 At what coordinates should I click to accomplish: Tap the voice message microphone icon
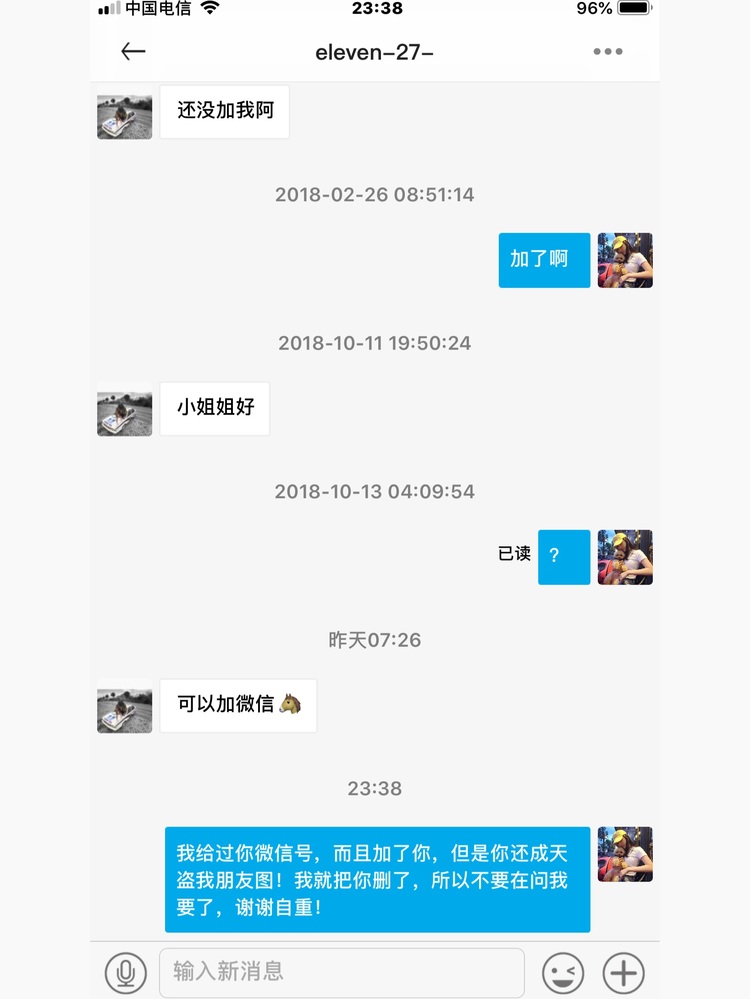click(x=126, y=972)
